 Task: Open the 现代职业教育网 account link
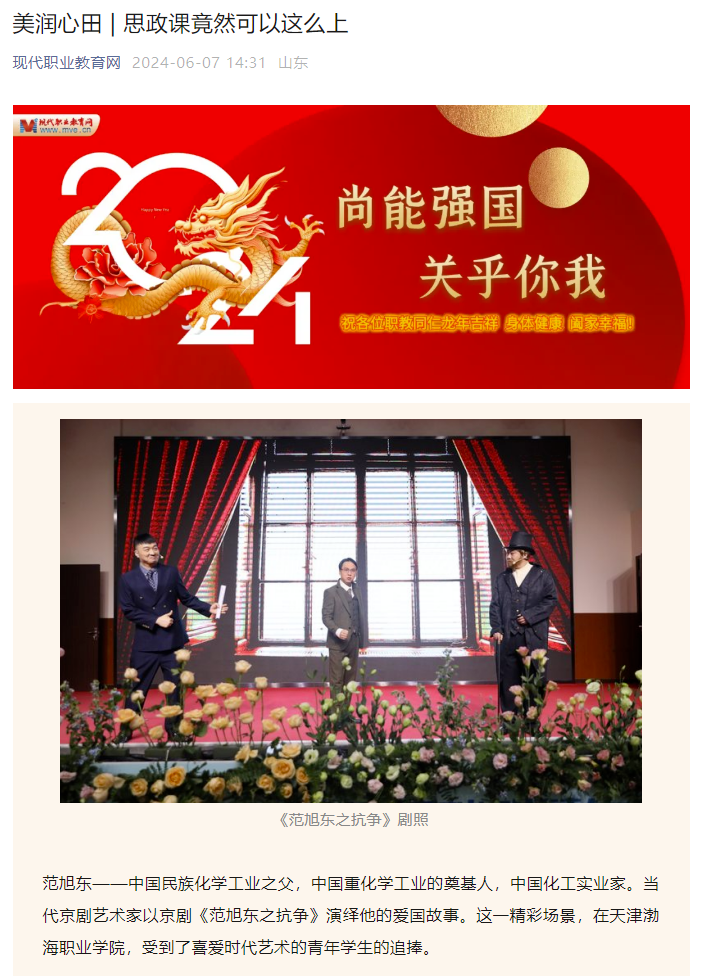tap(66, 63)
